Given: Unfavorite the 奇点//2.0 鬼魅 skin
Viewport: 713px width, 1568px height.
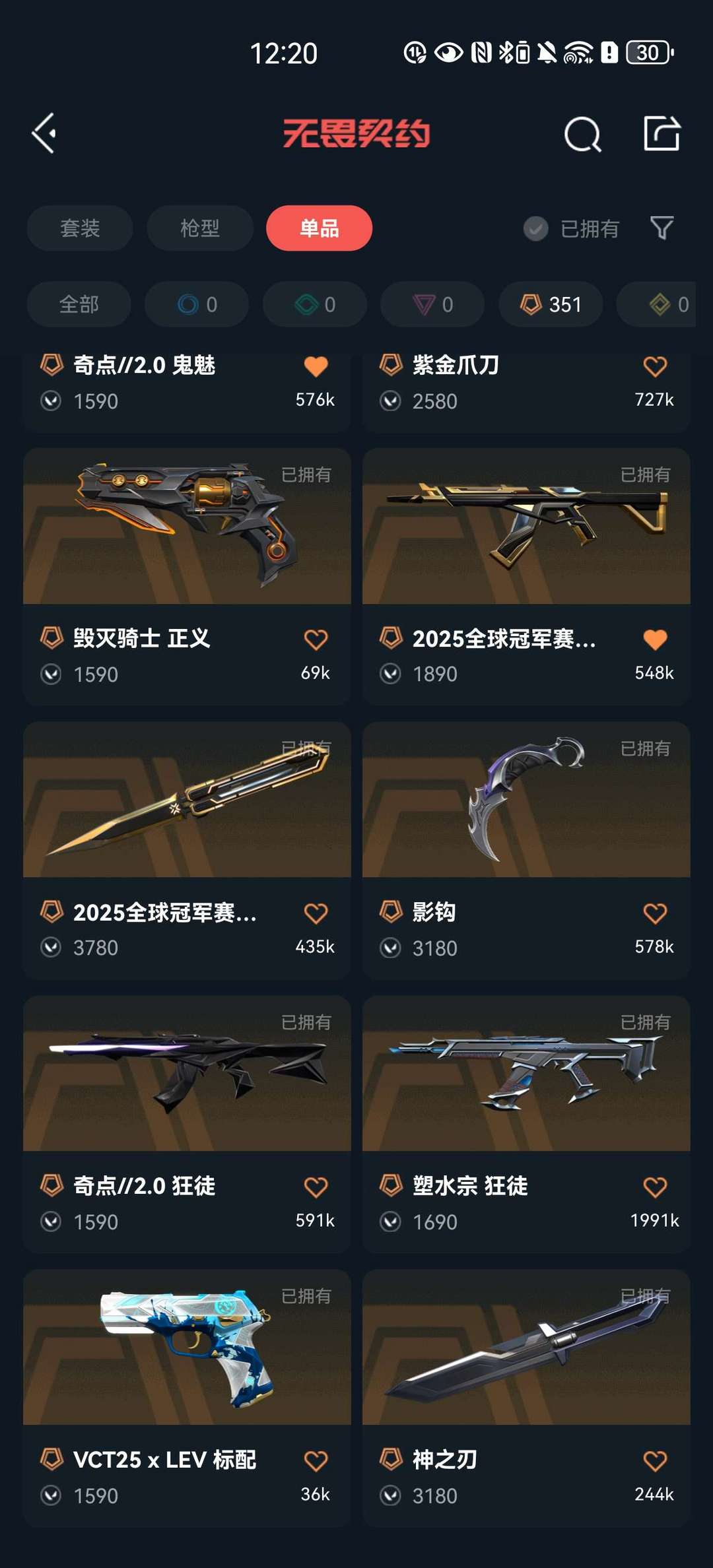Looking at the screenshot, I should point(316,366).
